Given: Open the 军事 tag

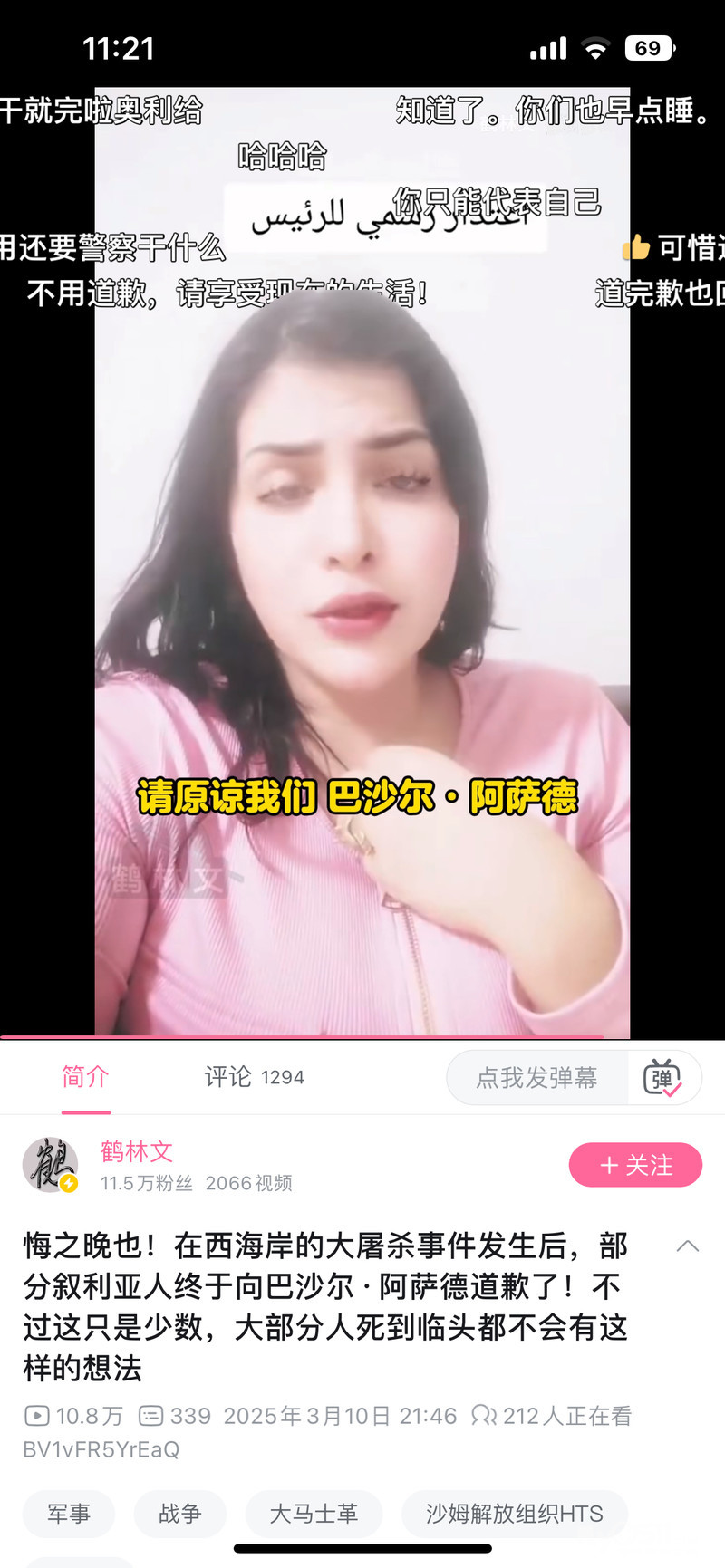Looking at the screenshot, I should point(69,1514).
